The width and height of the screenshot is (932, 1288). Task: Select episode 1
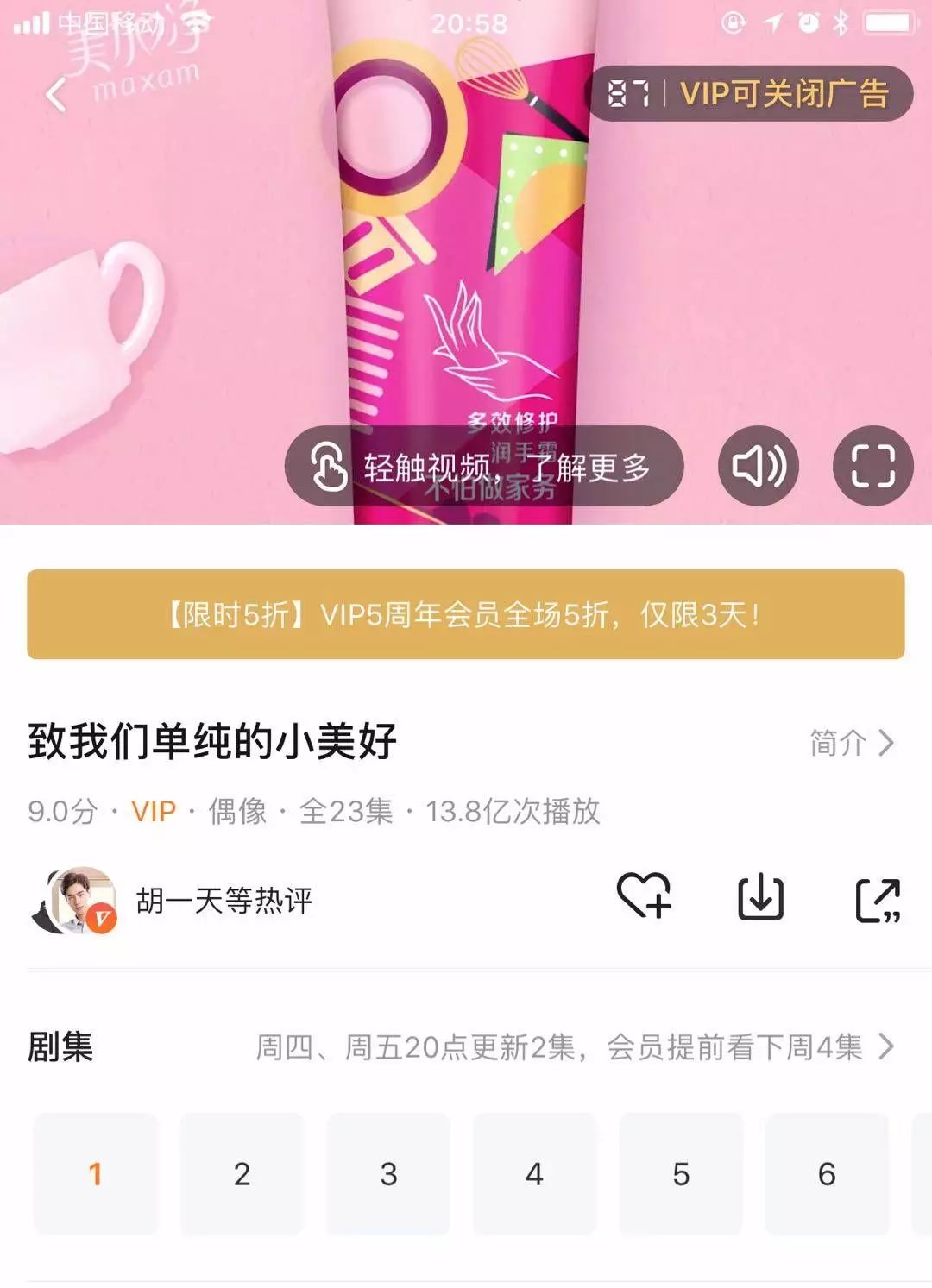95,1173
